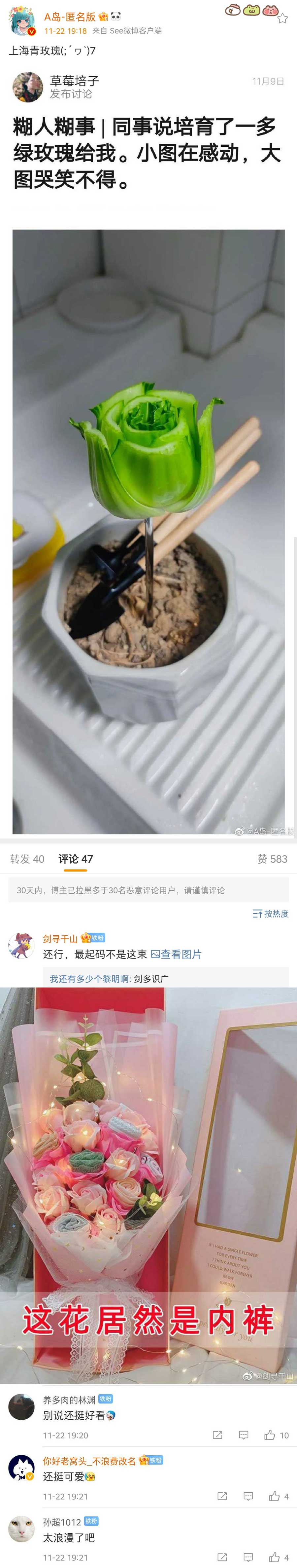Open 孙超1012 profile
The image size is (297, 1568).
(21, 1529)
